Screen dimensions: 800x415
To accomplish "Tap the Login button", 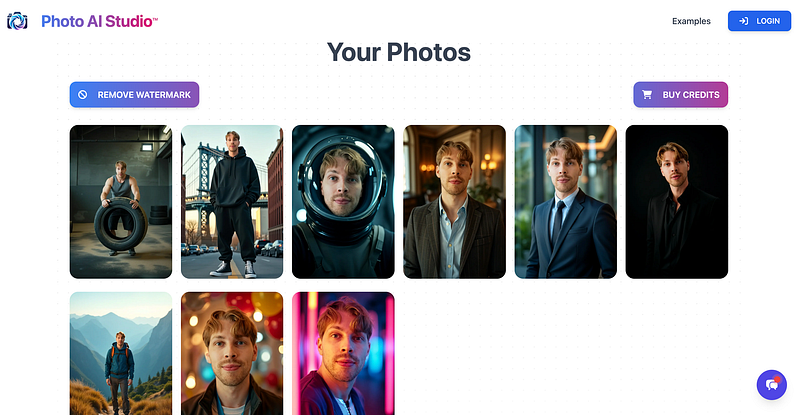I will pyautogui.click(x=759, y=21).
